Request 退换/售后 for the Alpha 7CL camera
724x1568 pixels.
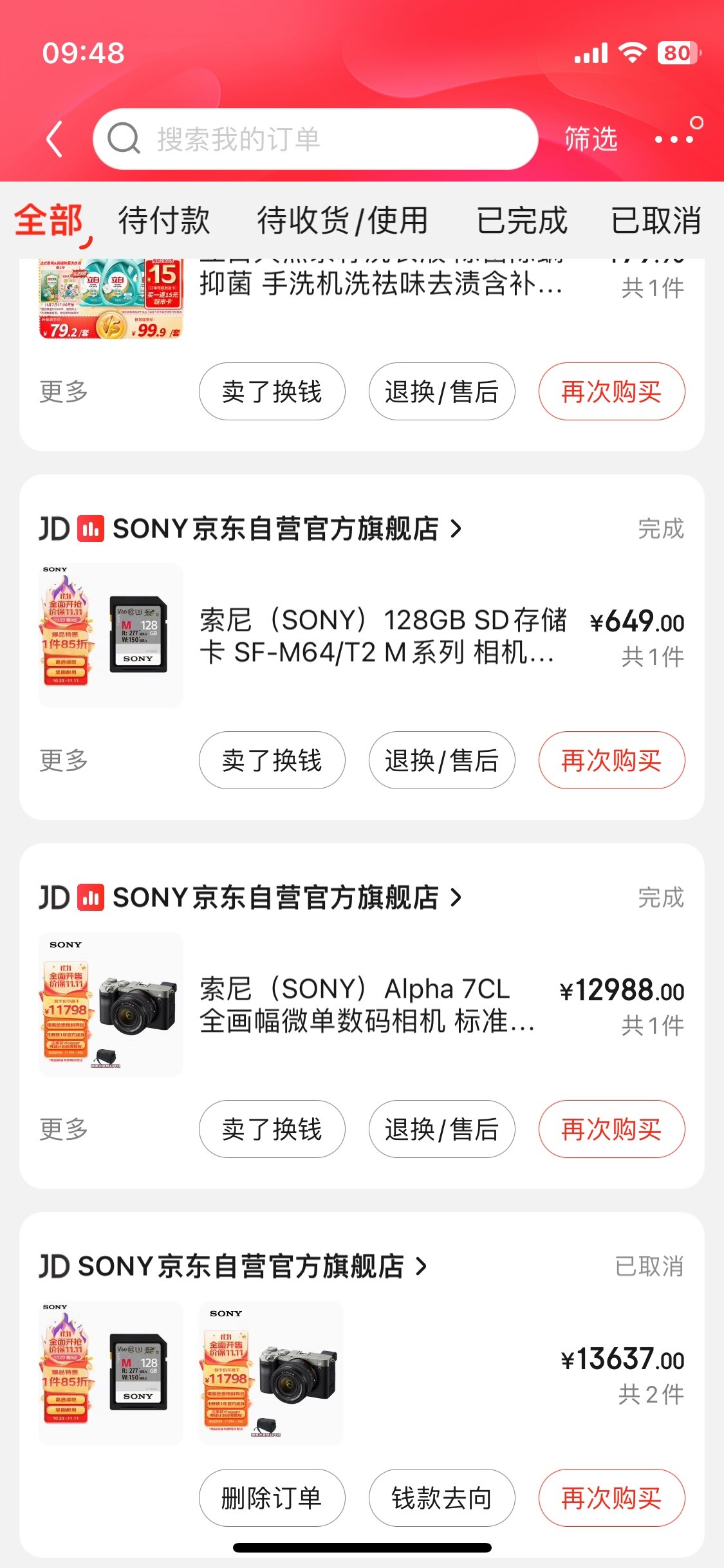click(441, 1129)
